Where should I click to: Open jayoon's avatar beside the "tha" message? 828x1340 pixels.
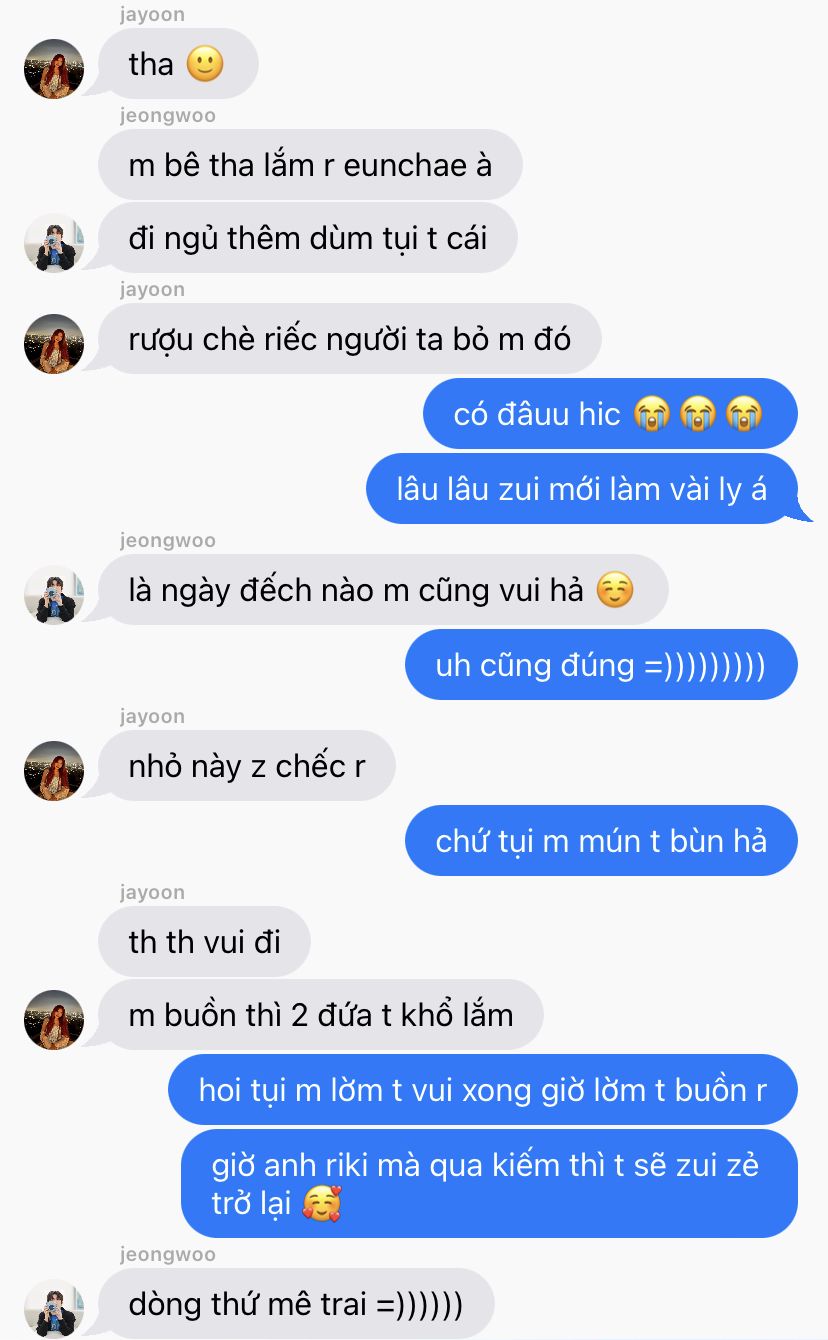tap(54, 69)
